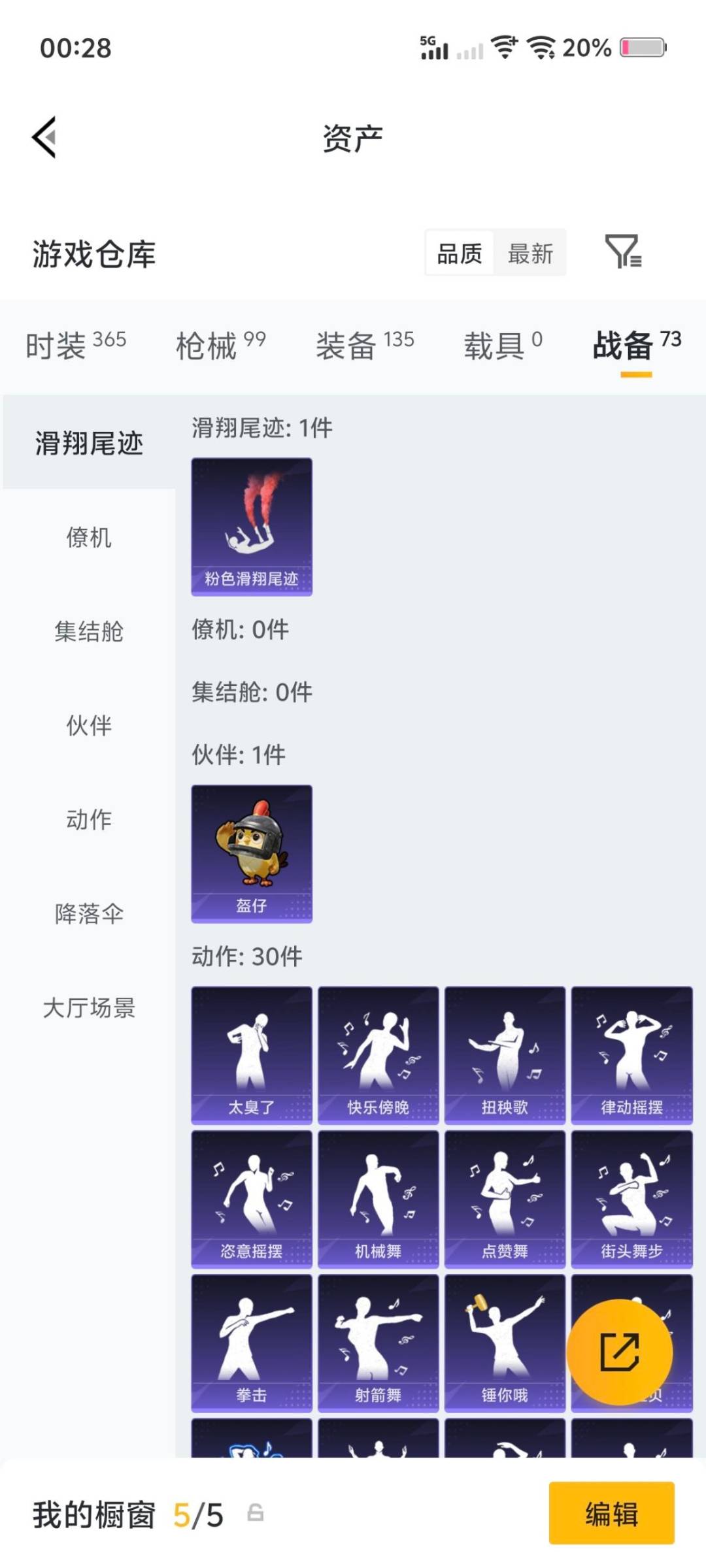The image size is (706, 1568).
Task: Switch sorting to 最新 newest mode
Action: pyautogui.click(x=531, y=254)
